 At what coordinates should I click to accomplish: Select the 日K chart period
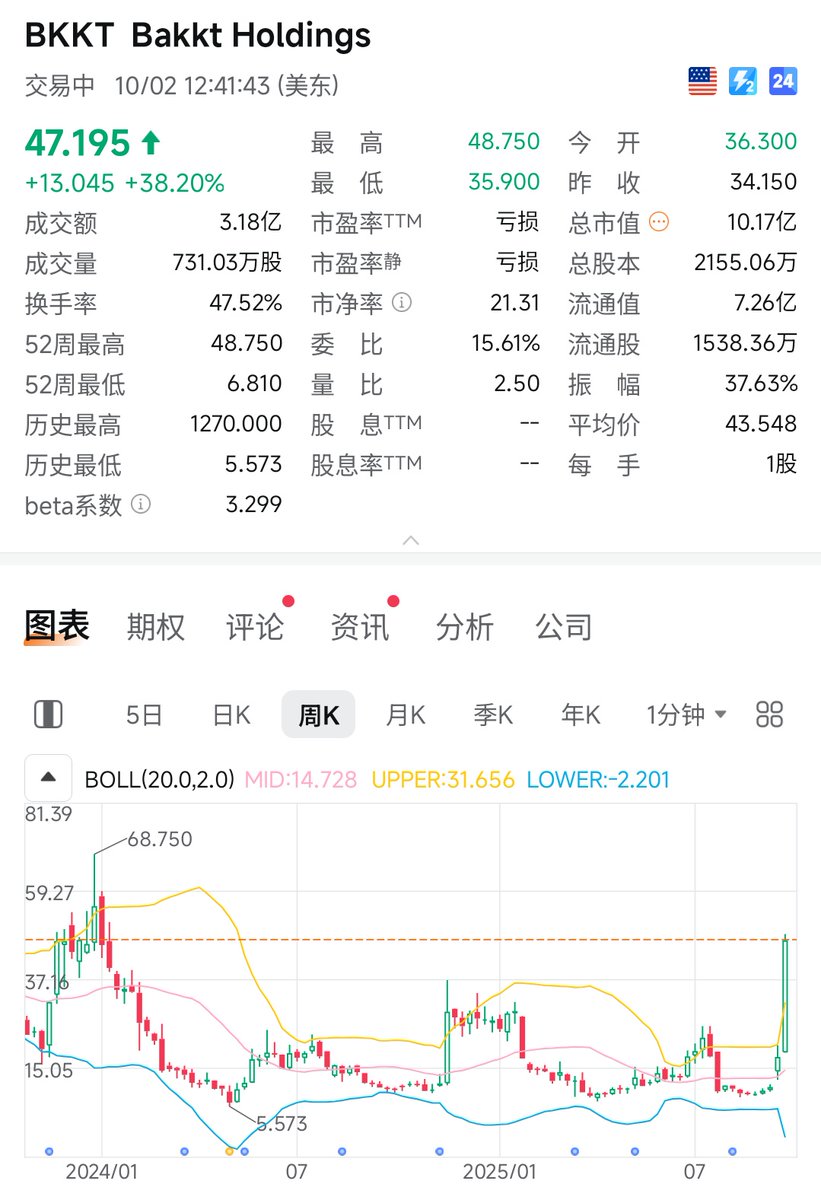pos(231,715)
